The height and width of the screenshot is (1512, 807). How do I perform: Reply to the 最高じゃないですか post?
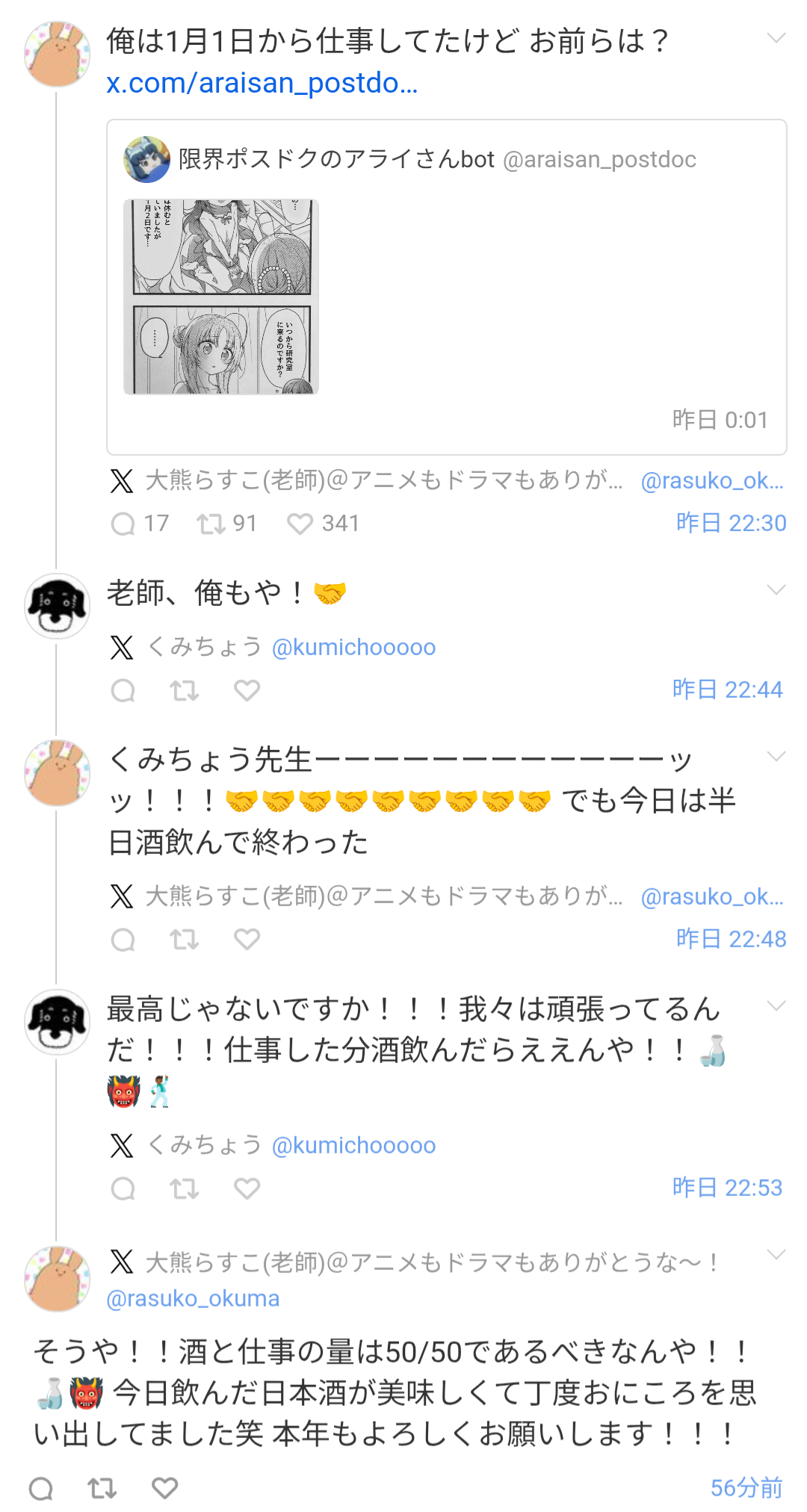pyautogui.click(x=123, y=1188)
